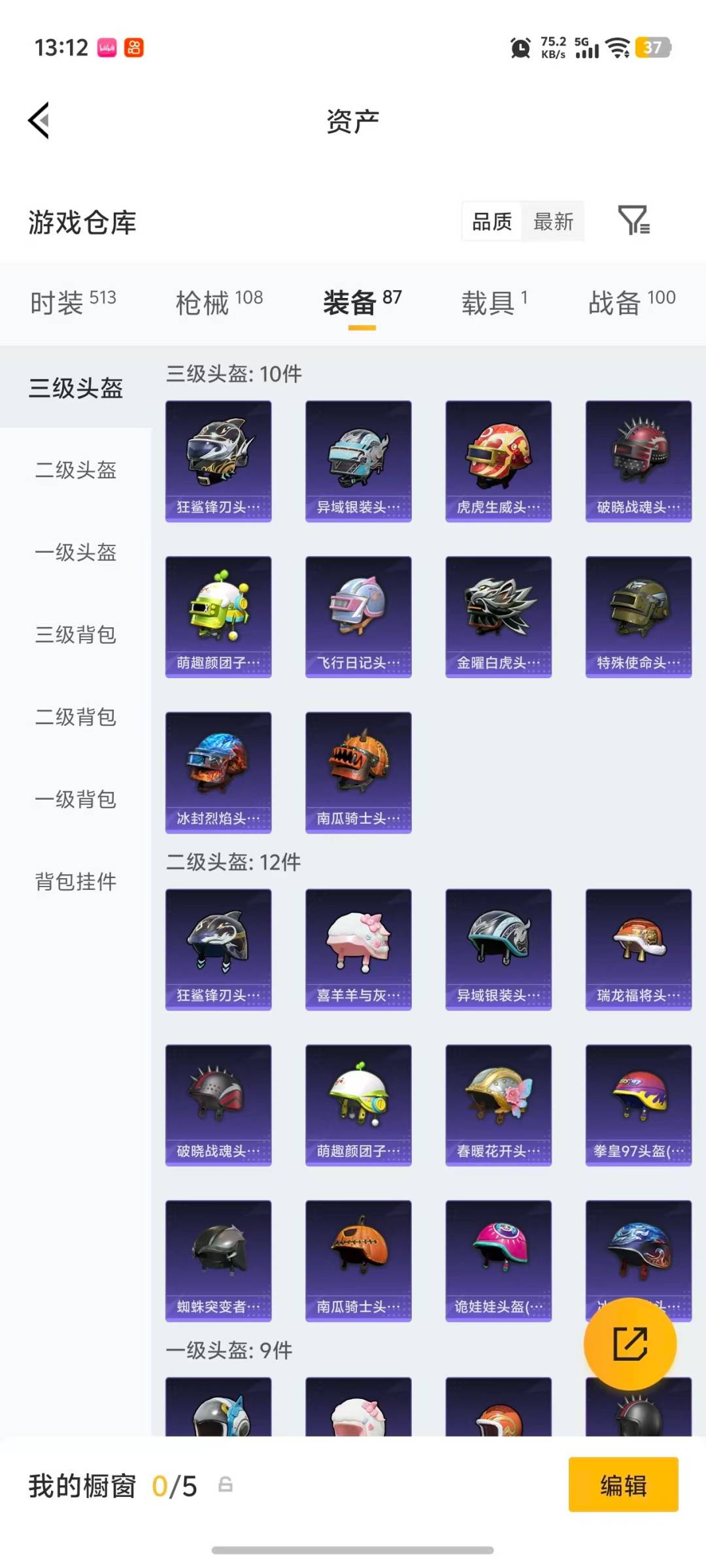Image resolution: width=706 pixels, height=1568 pixels.
Task: Tap the lock icon beside 我的橱窗
Action: pyautogui.click(x=226, y=1484)
